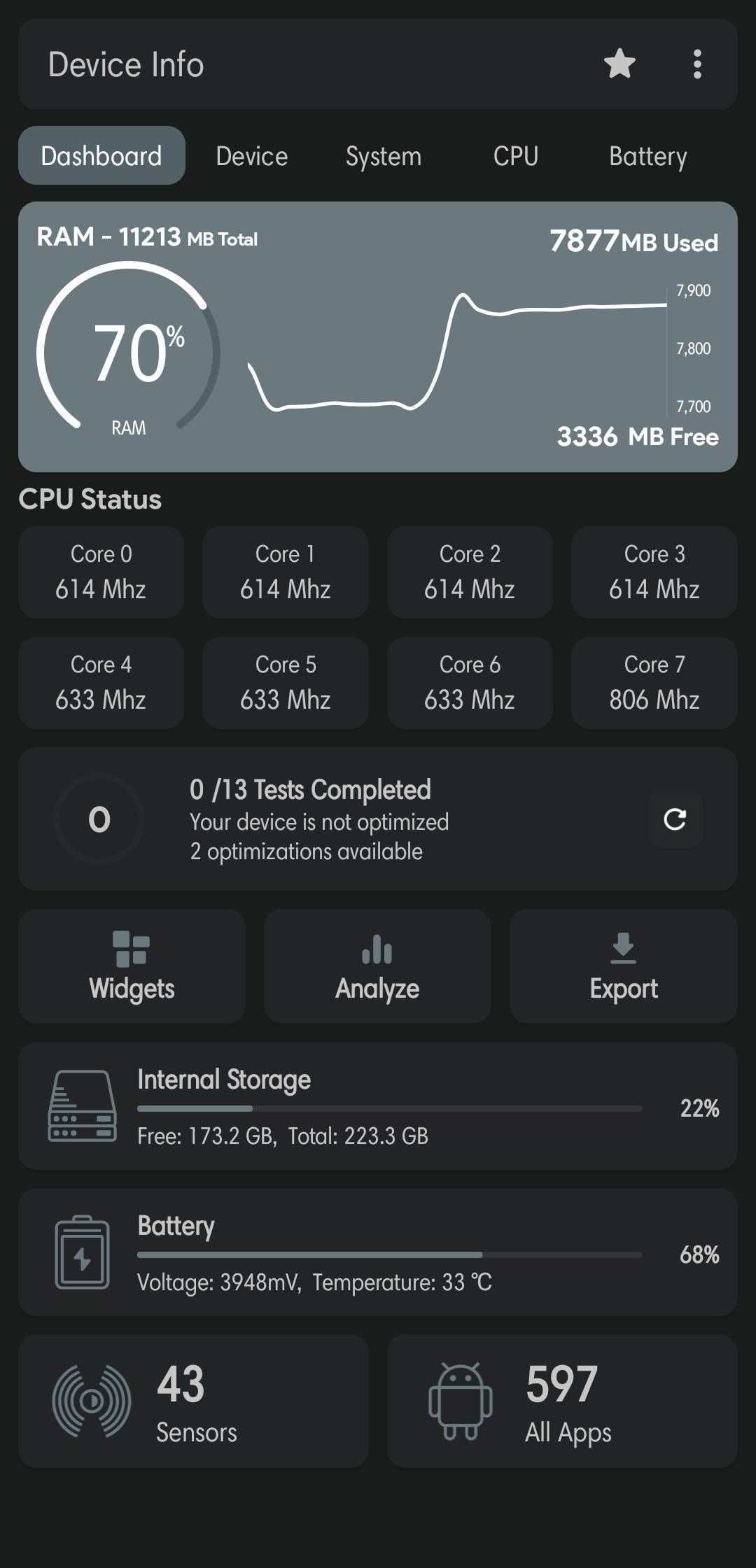Screen dimensions: 756x1568
Task: Tap the RAM usage graph
Action: tap(455, 350)
